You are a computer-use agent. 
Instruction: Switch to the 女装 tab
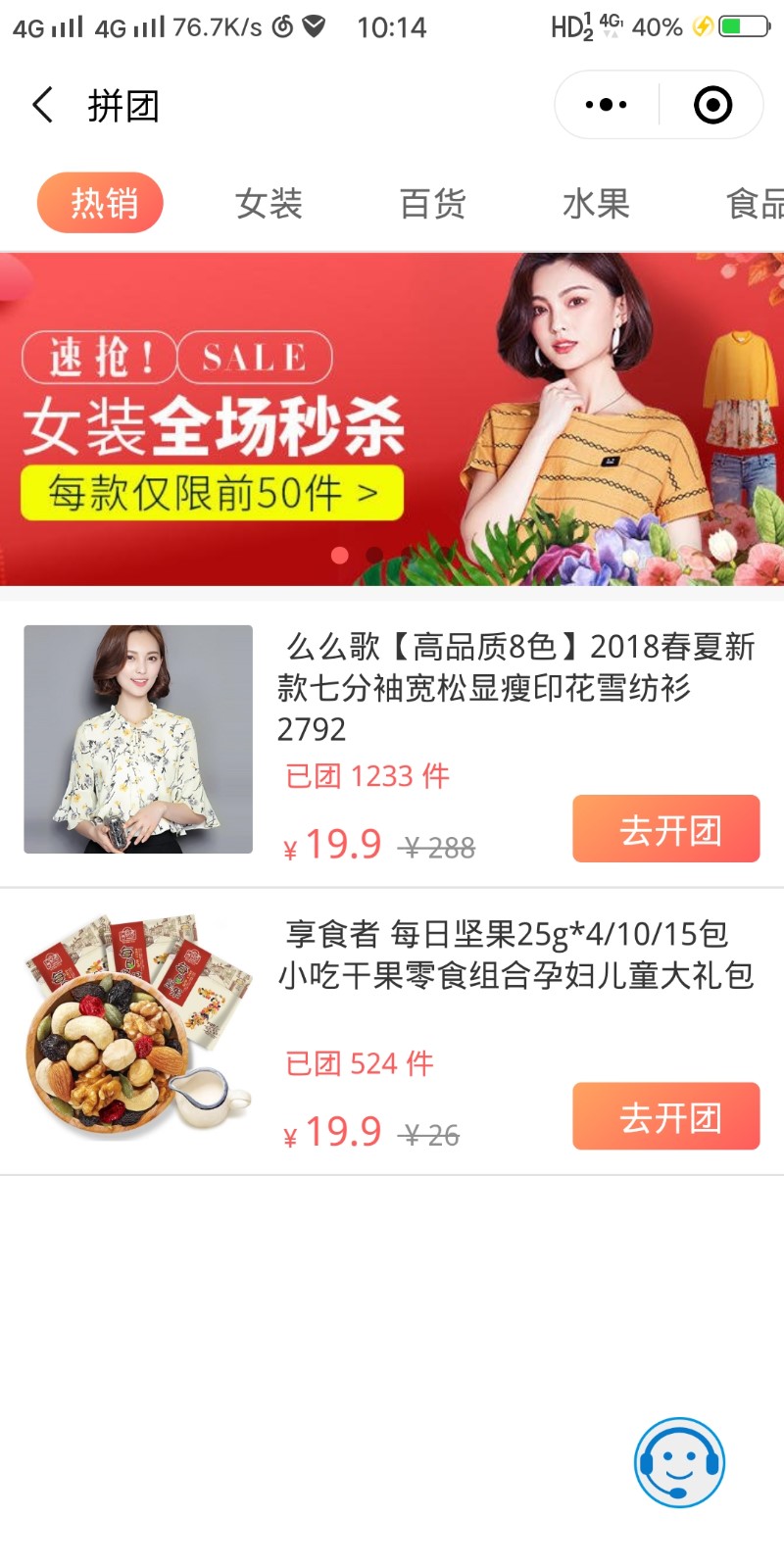(x=269, y=203)
